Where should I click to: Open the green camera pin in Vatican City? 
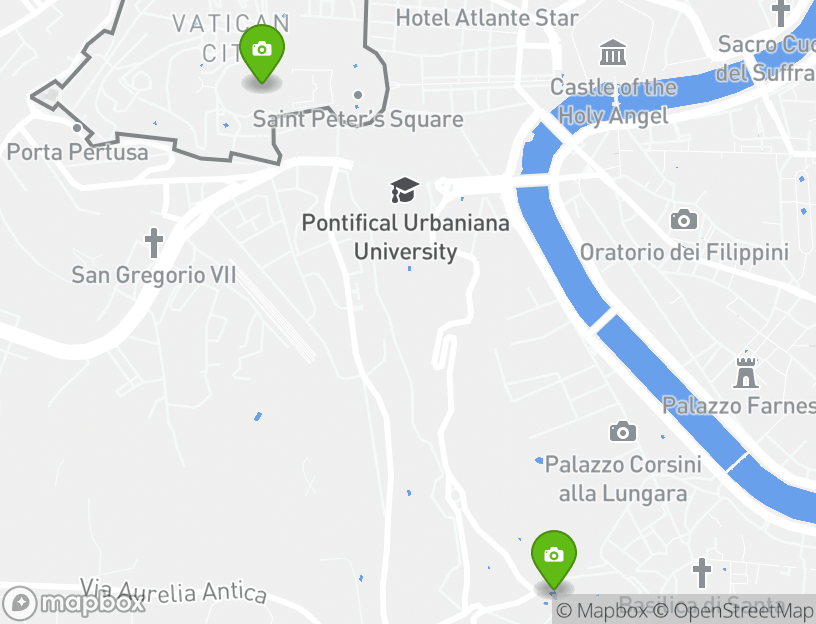[x=262, y=52]
